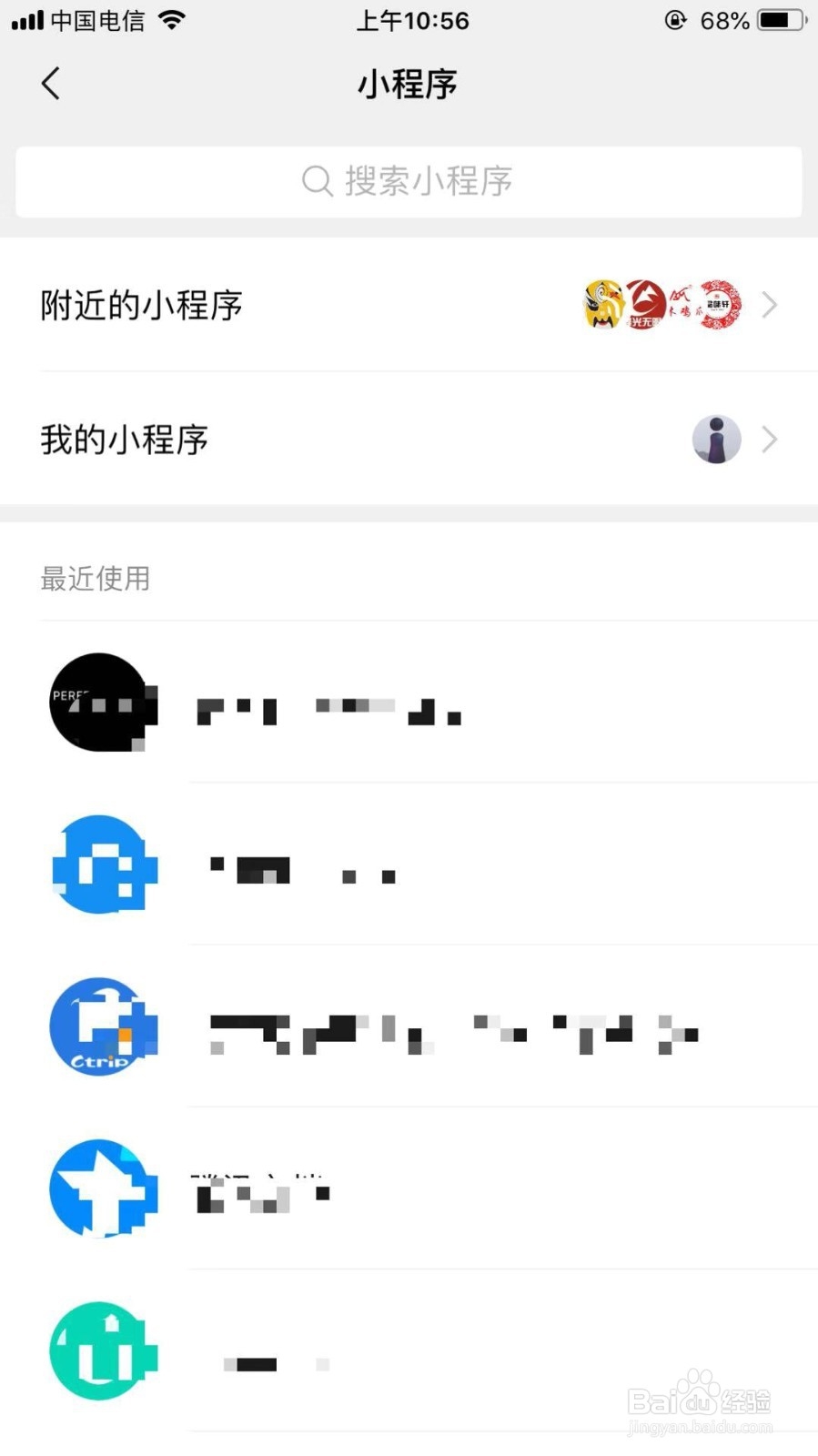Tap the Wi-Fi icon in the status bar
Viewport: 818px width, 1456px height.
[x=173, y=19]
